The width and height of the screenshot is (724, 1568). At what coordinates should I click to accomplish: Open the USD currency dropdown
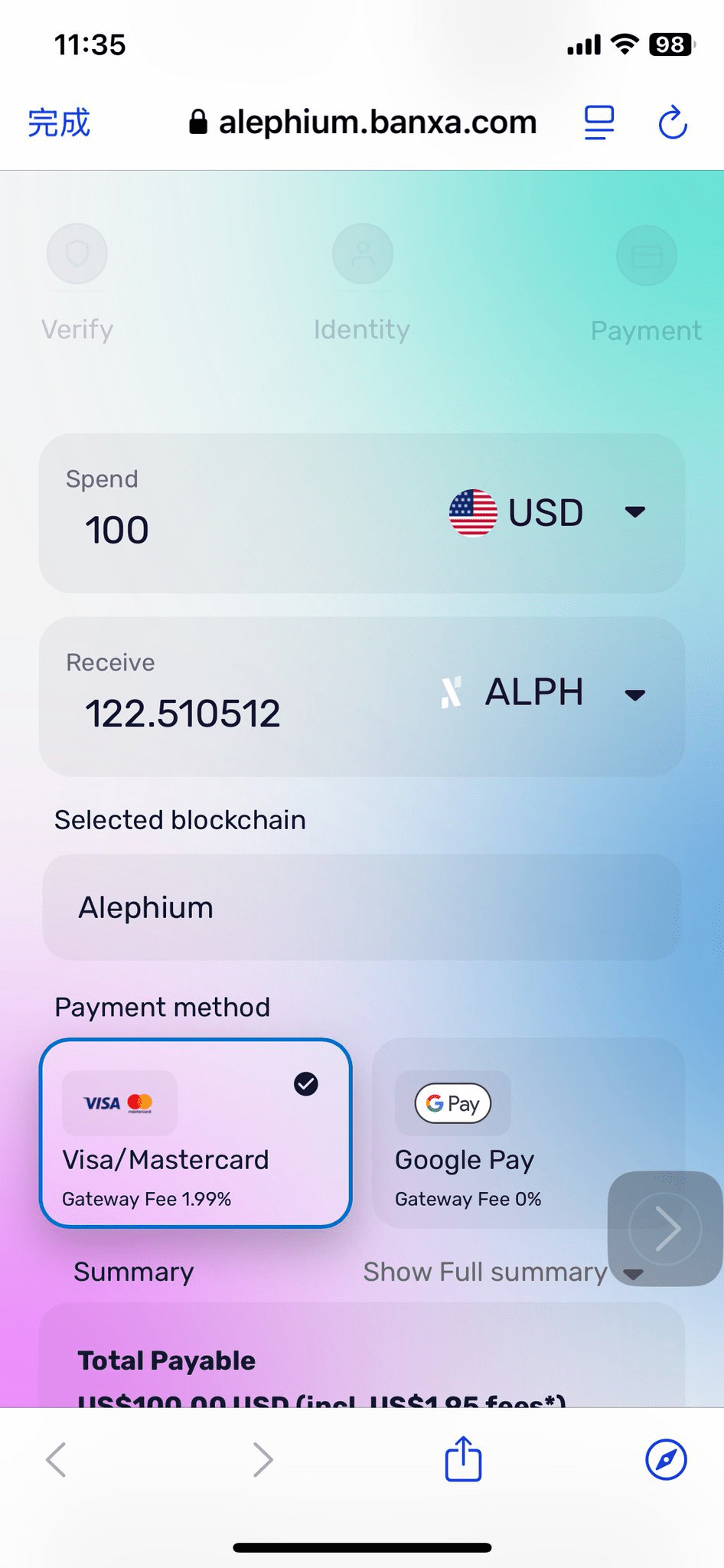click(x=548, y=512)
